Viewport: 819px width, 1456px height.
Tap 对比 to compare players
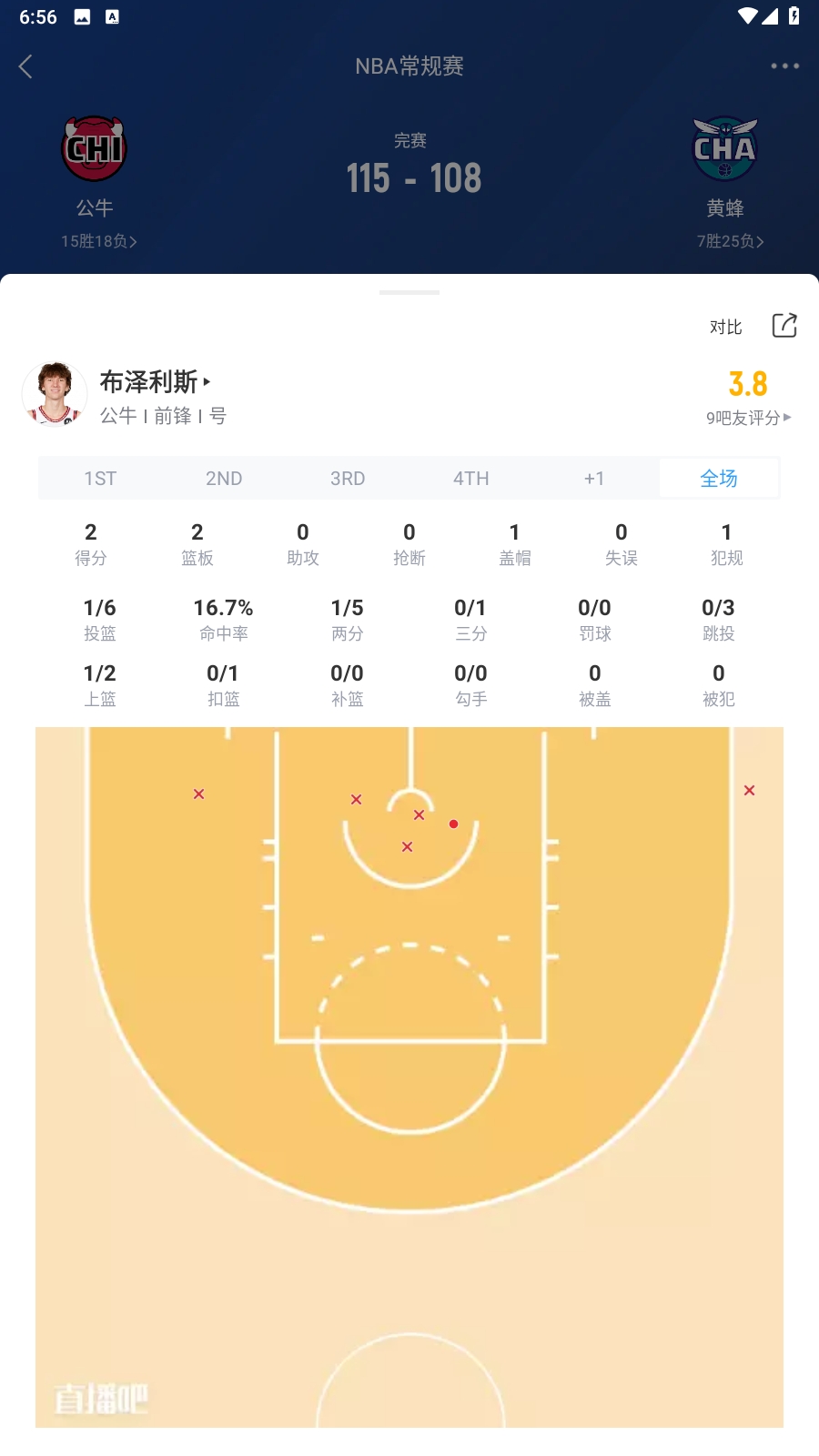pos(725,327)
